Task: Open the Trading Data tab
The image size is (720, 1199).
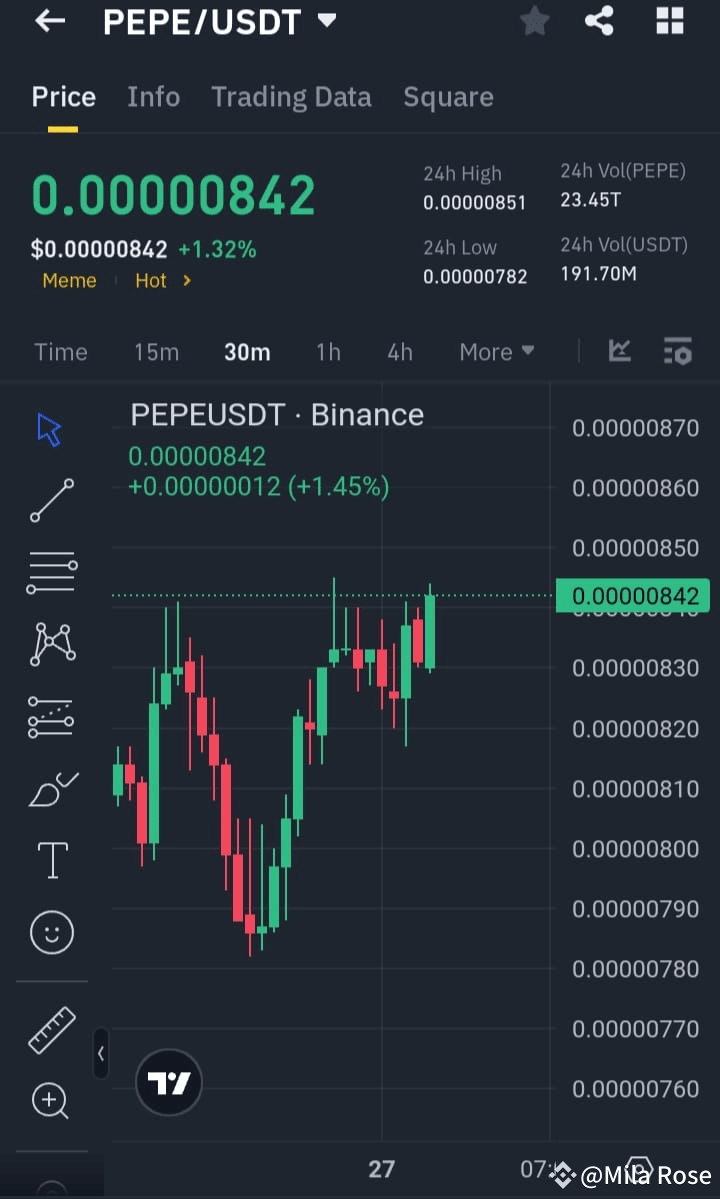Action: (291, 96)
